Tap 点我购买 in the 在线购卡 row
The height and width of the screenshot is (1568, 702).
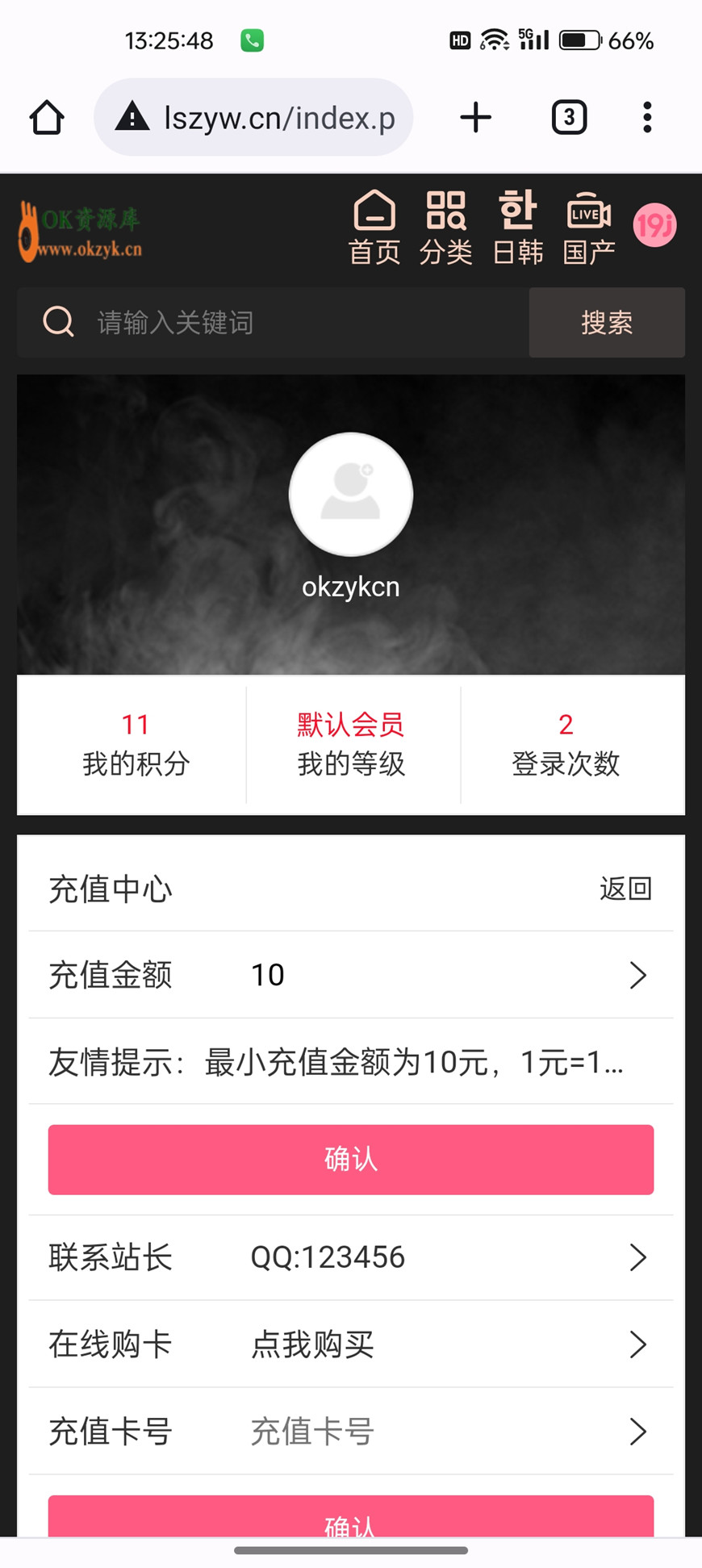click(x=313, y=1344)
